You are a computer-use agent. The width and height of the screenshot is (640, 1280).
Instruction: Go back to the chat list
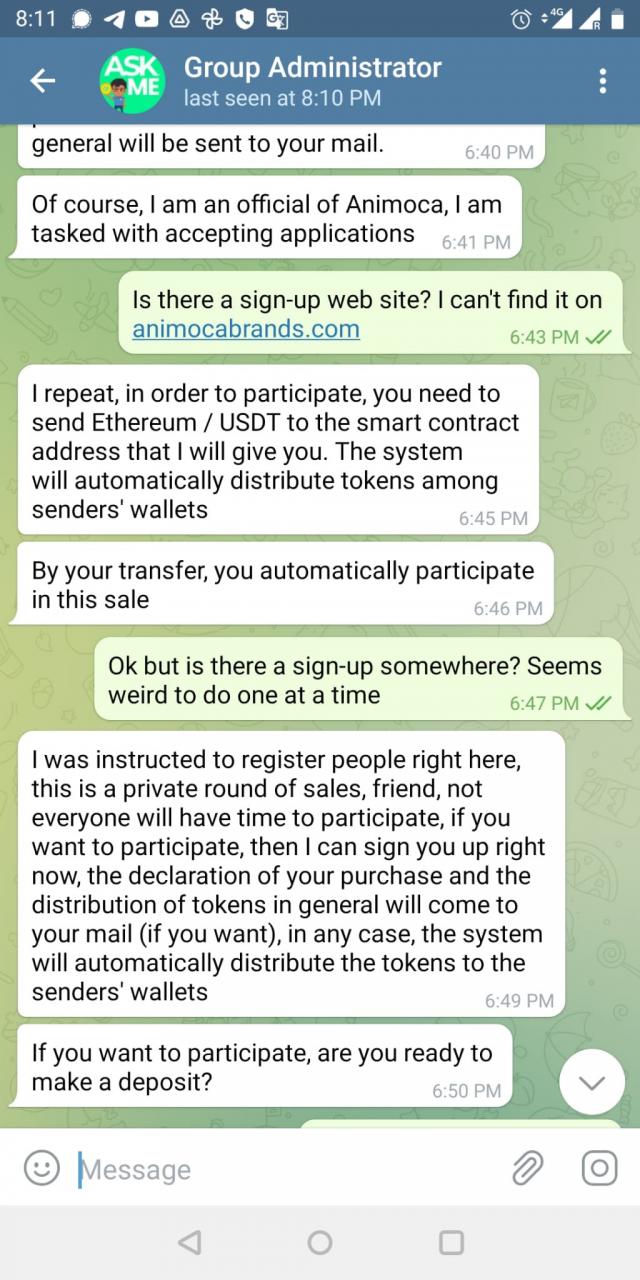tap(43, 81)
